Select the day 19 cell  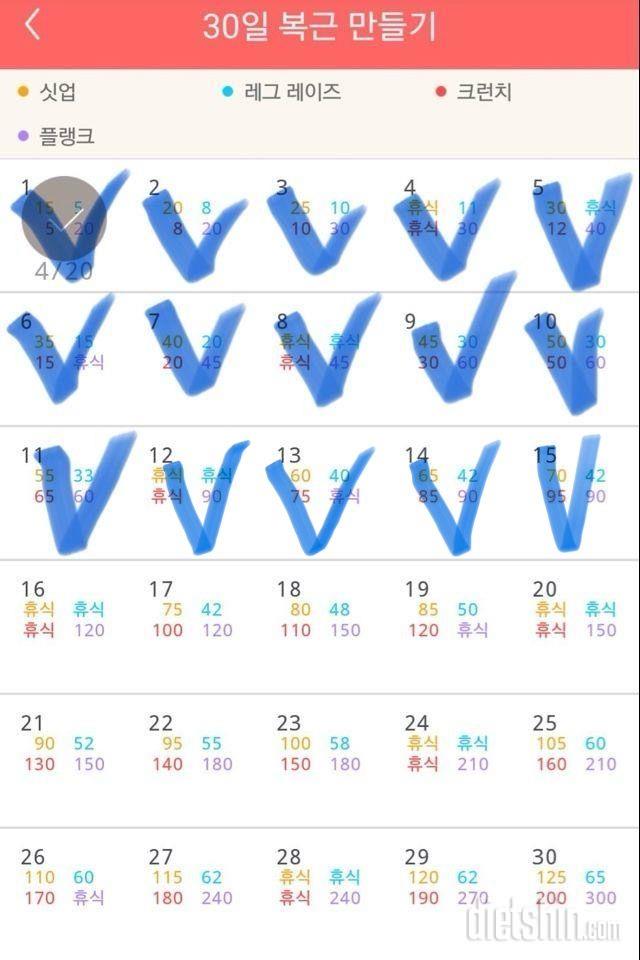pos(448,620)
